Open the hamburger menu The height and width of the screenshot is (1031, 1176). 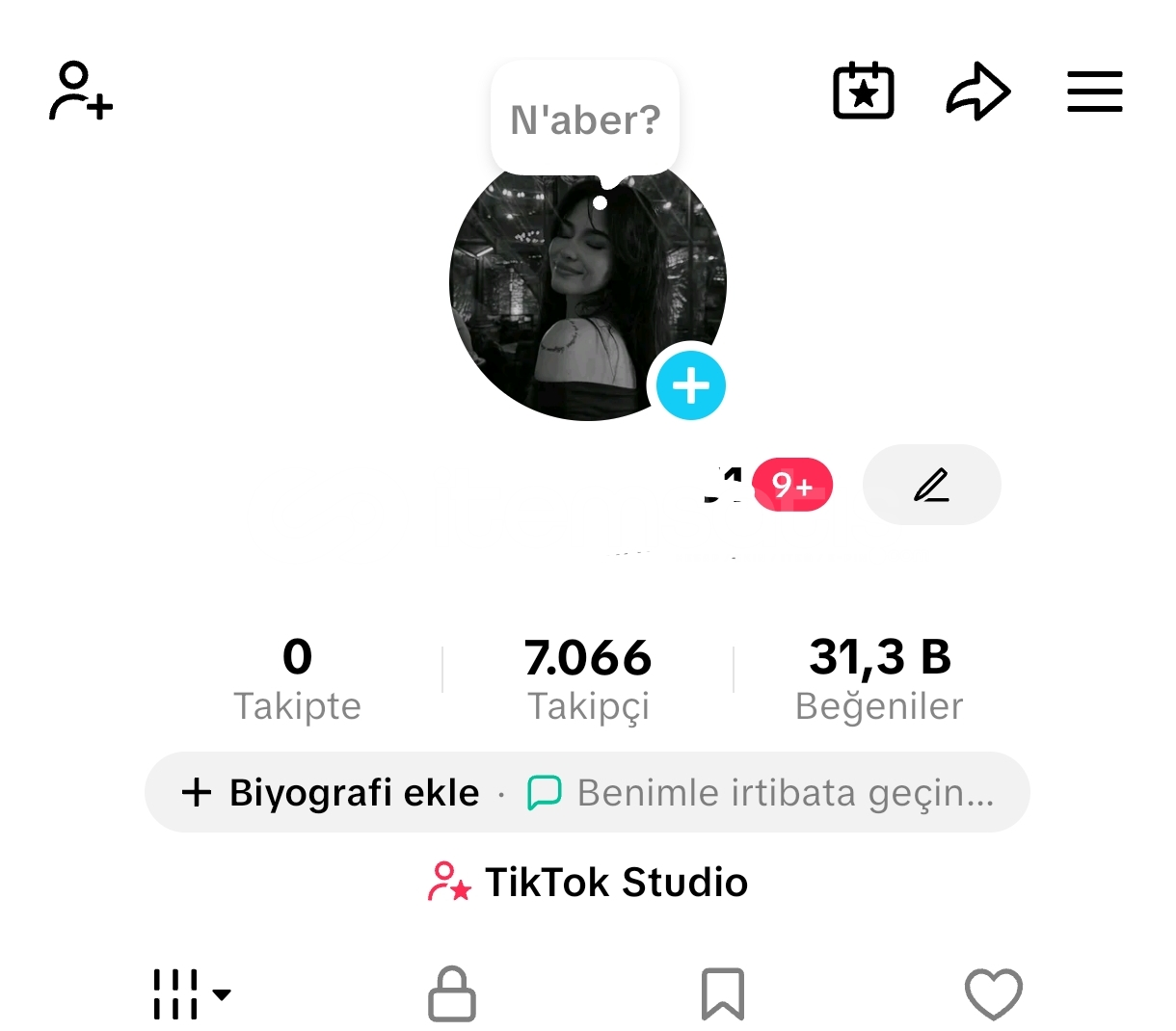coord(1094,92)
